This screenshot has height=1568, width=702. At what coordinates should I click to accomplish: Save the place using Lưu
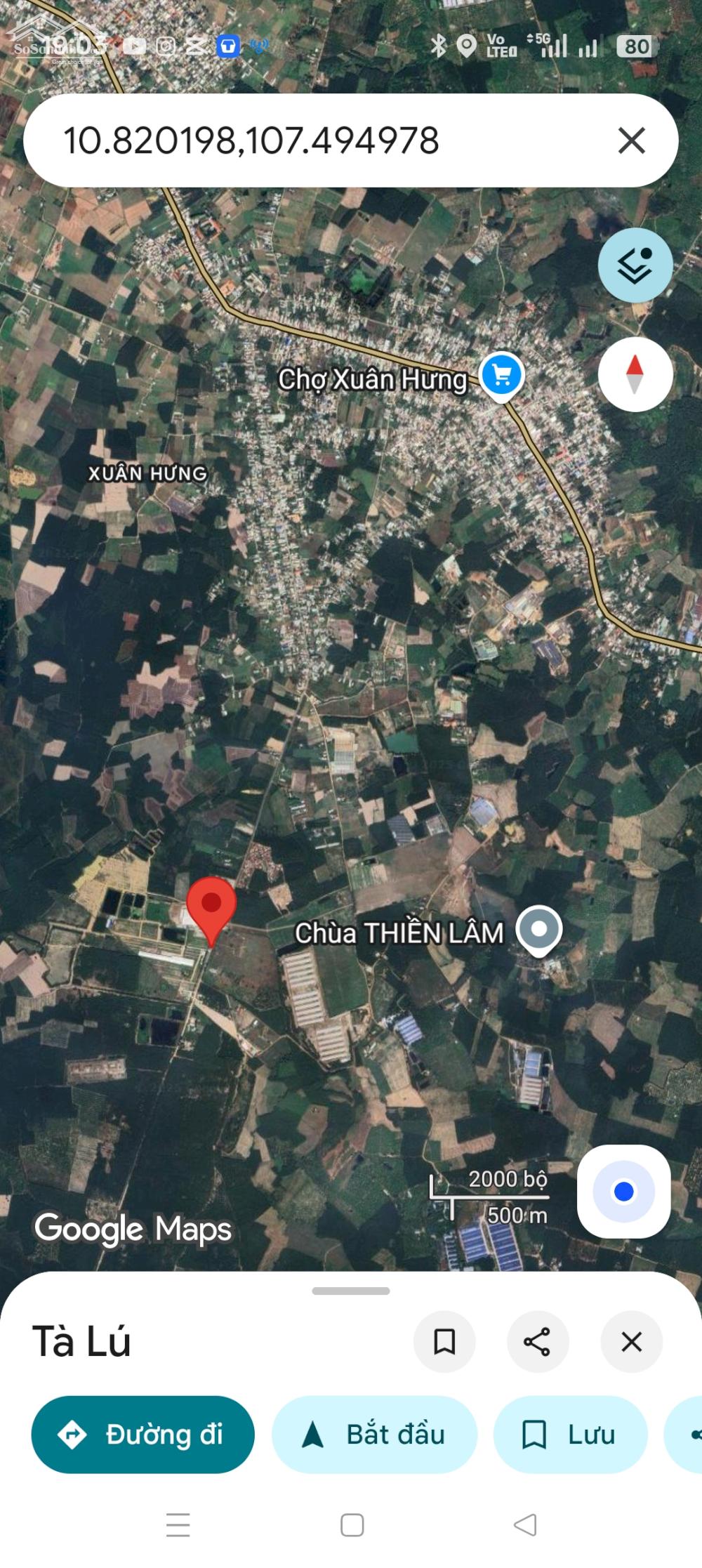tap(570, 1435)
